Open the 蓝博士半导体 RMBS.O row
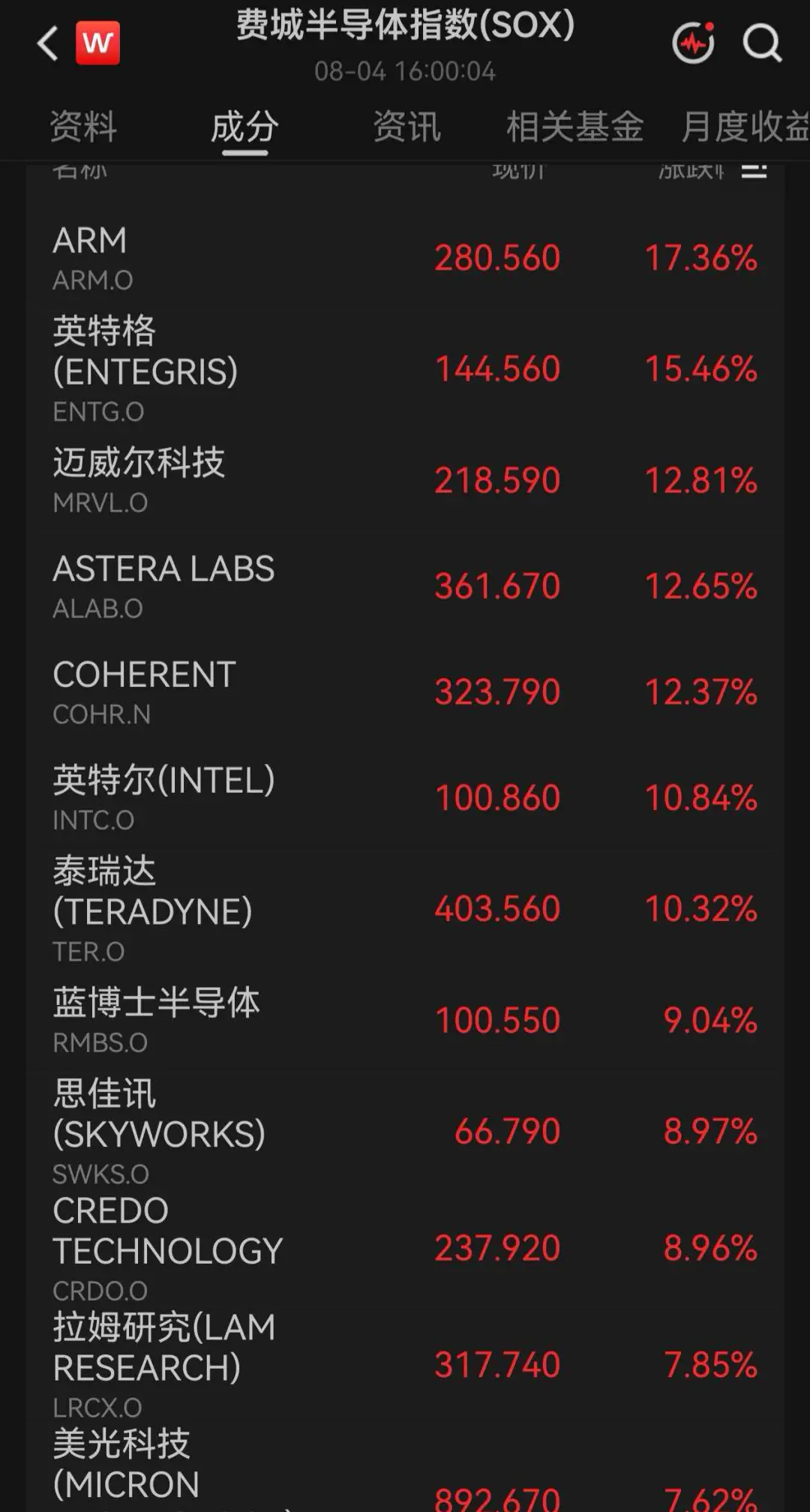Image resolution: width=810 pixels, height=1512 pixels. 405,1020
